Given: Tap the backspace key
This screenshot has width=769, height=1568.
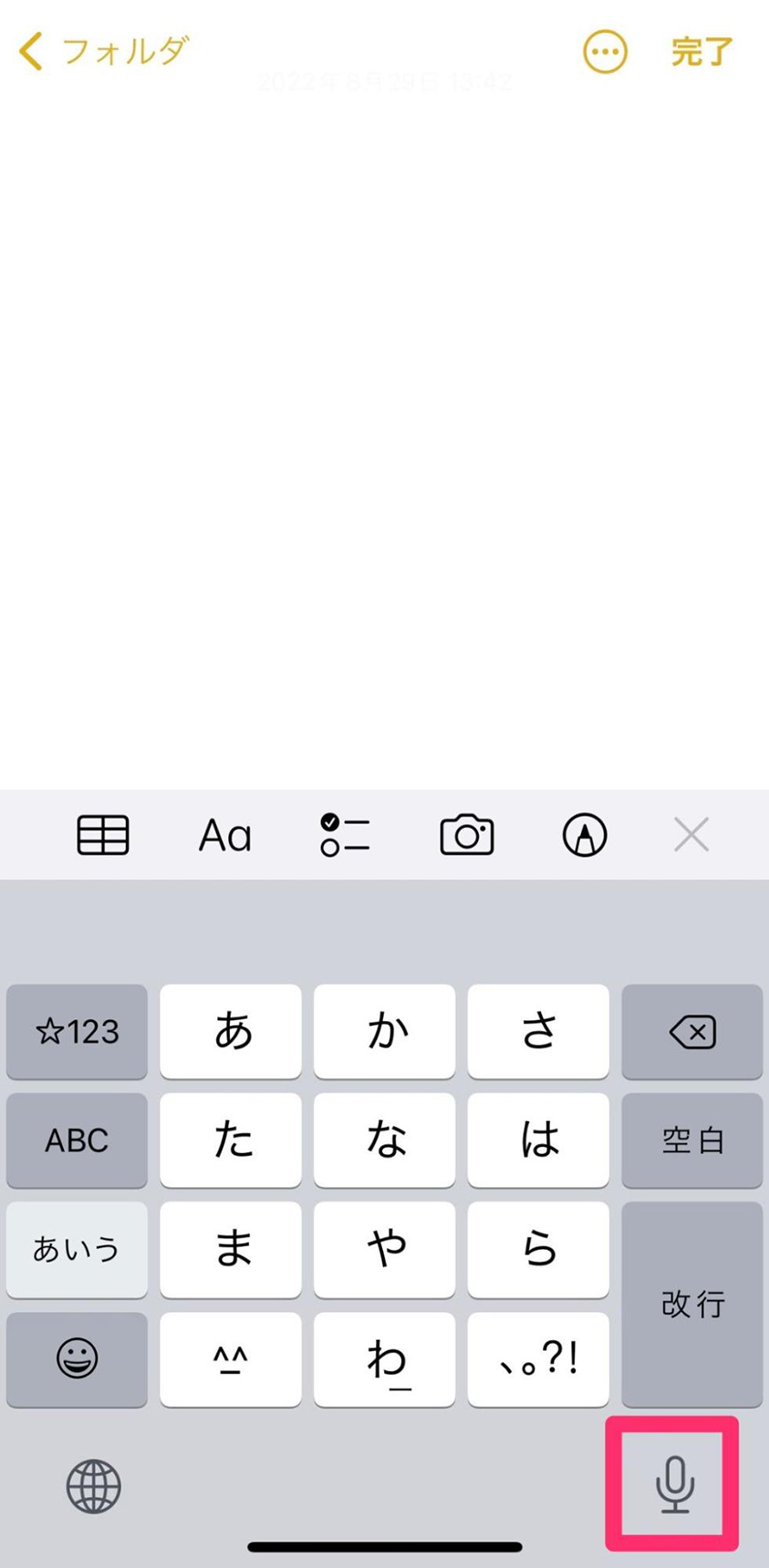Looking at the screenshot, I should point(691,1032).
